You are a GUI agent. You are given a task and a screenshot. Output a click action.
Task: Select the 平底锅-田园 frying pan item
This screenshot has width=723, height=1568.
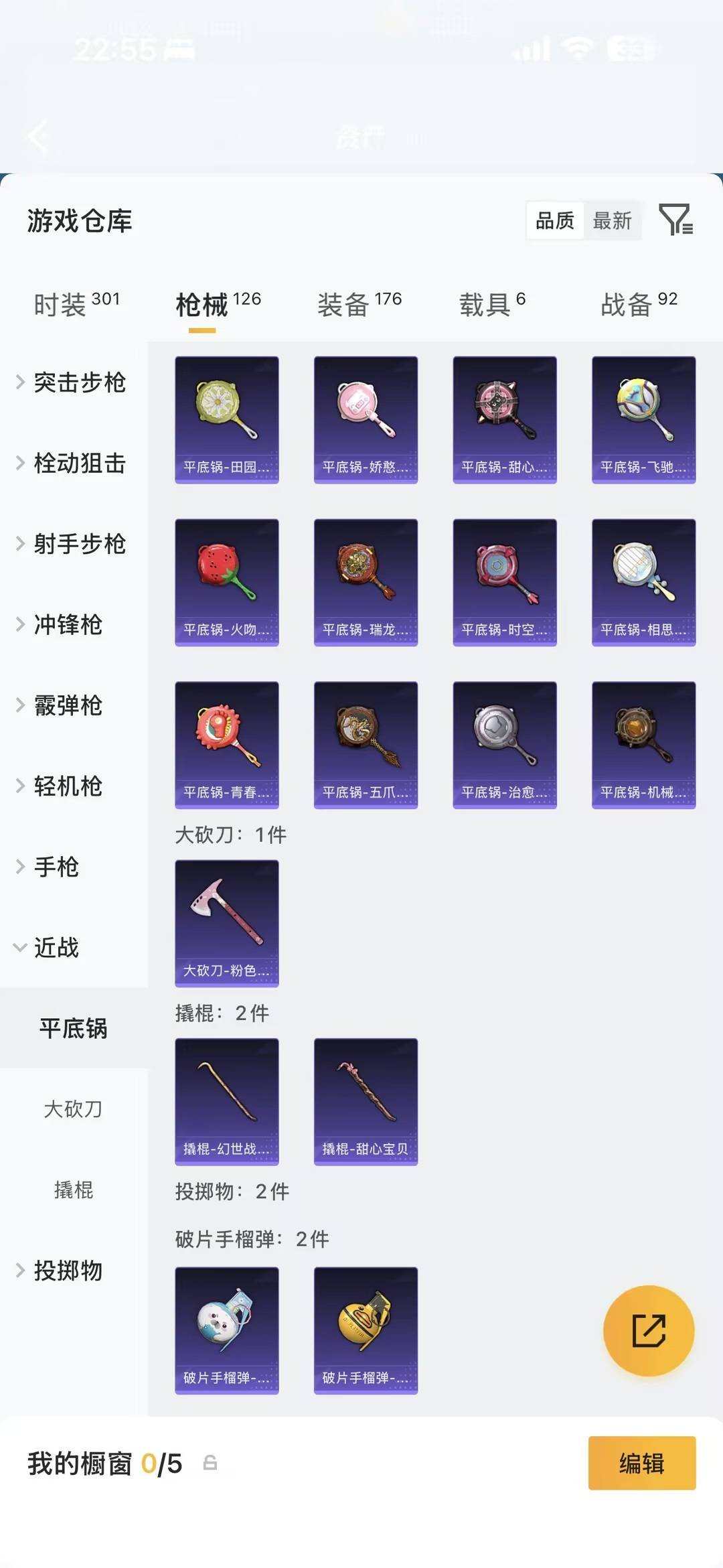point(227,417)
